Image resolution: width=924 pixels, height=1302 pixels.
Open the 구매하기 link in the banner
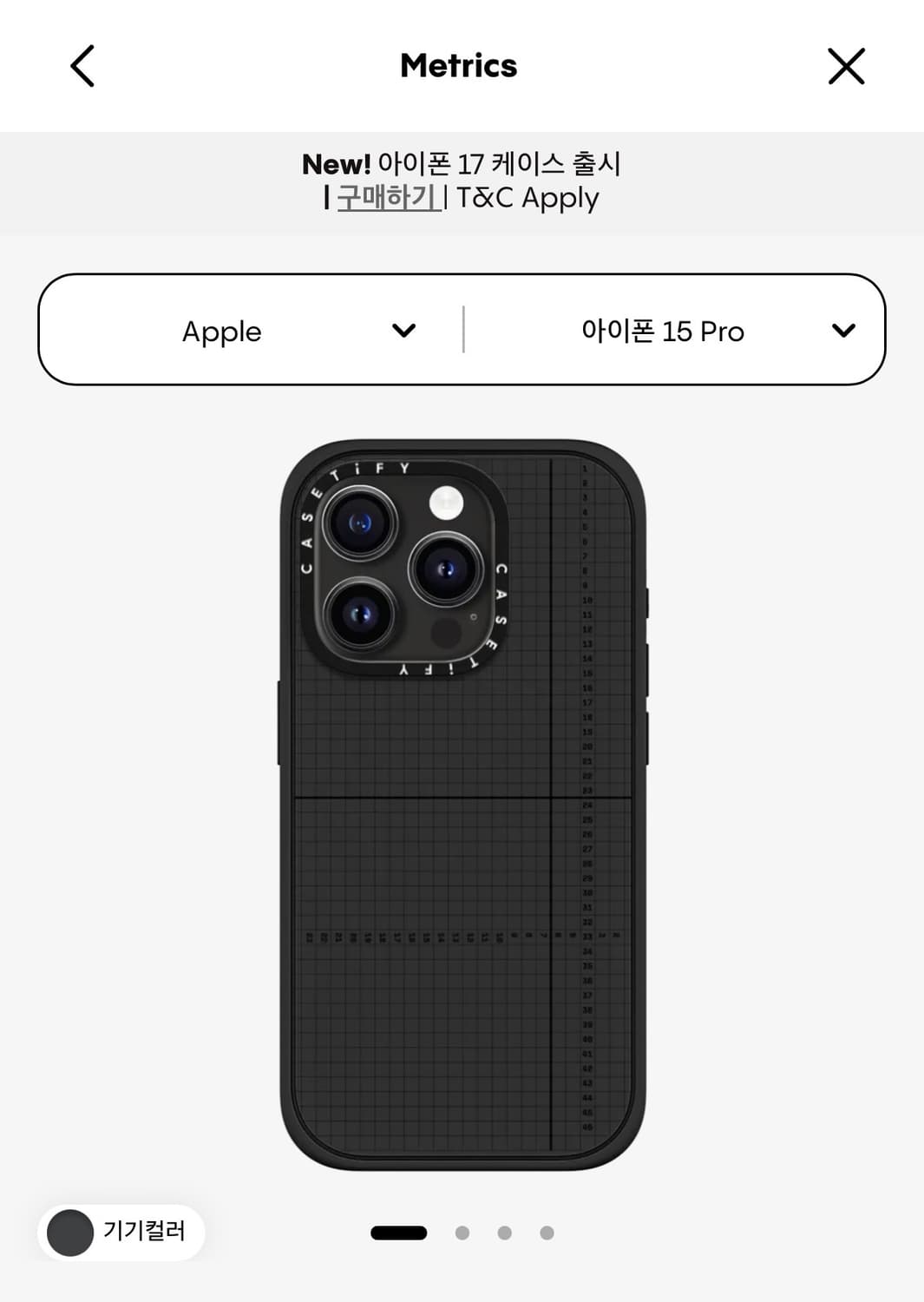[x=387, y=198]
